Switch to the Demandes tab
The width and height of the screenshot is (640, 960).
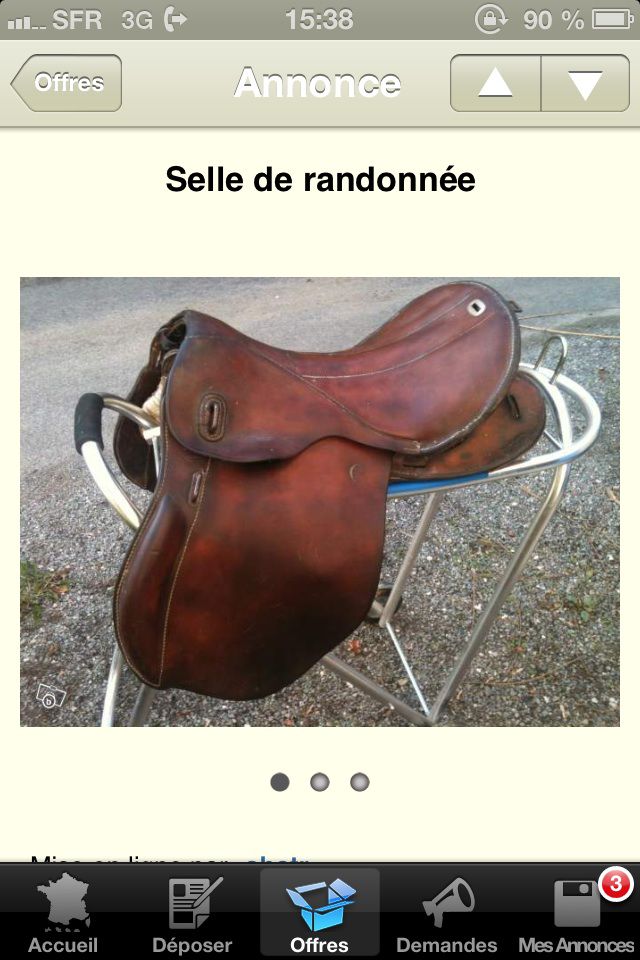tap(447, 914)
